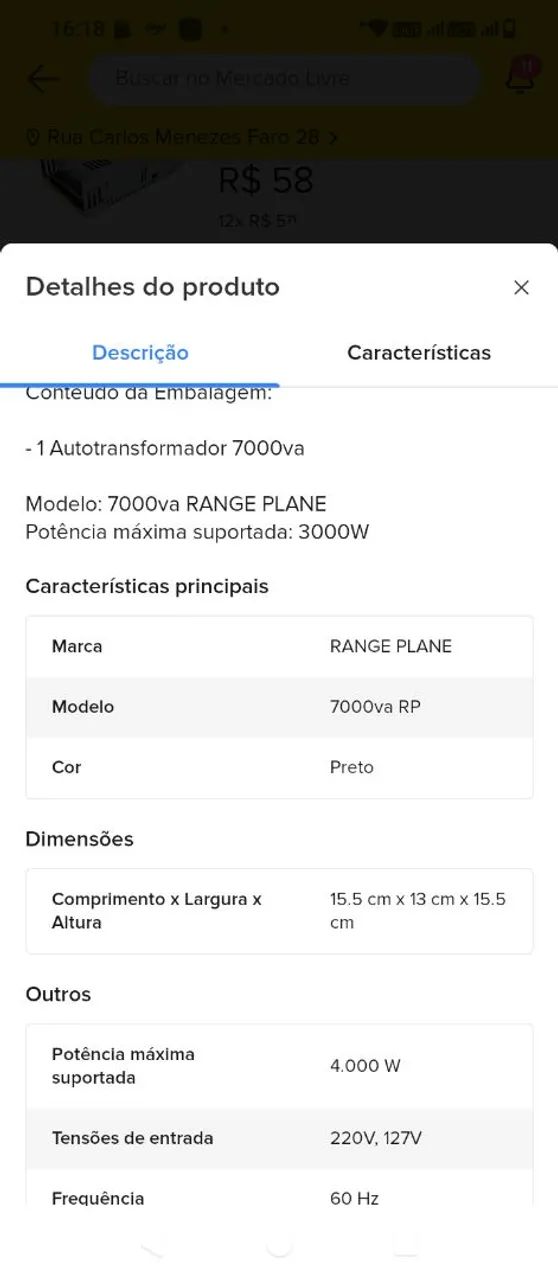The image size is (558, 1280).
Task: Switch to the Características tab
Action: pyautogui.click(x=419, y=353)
